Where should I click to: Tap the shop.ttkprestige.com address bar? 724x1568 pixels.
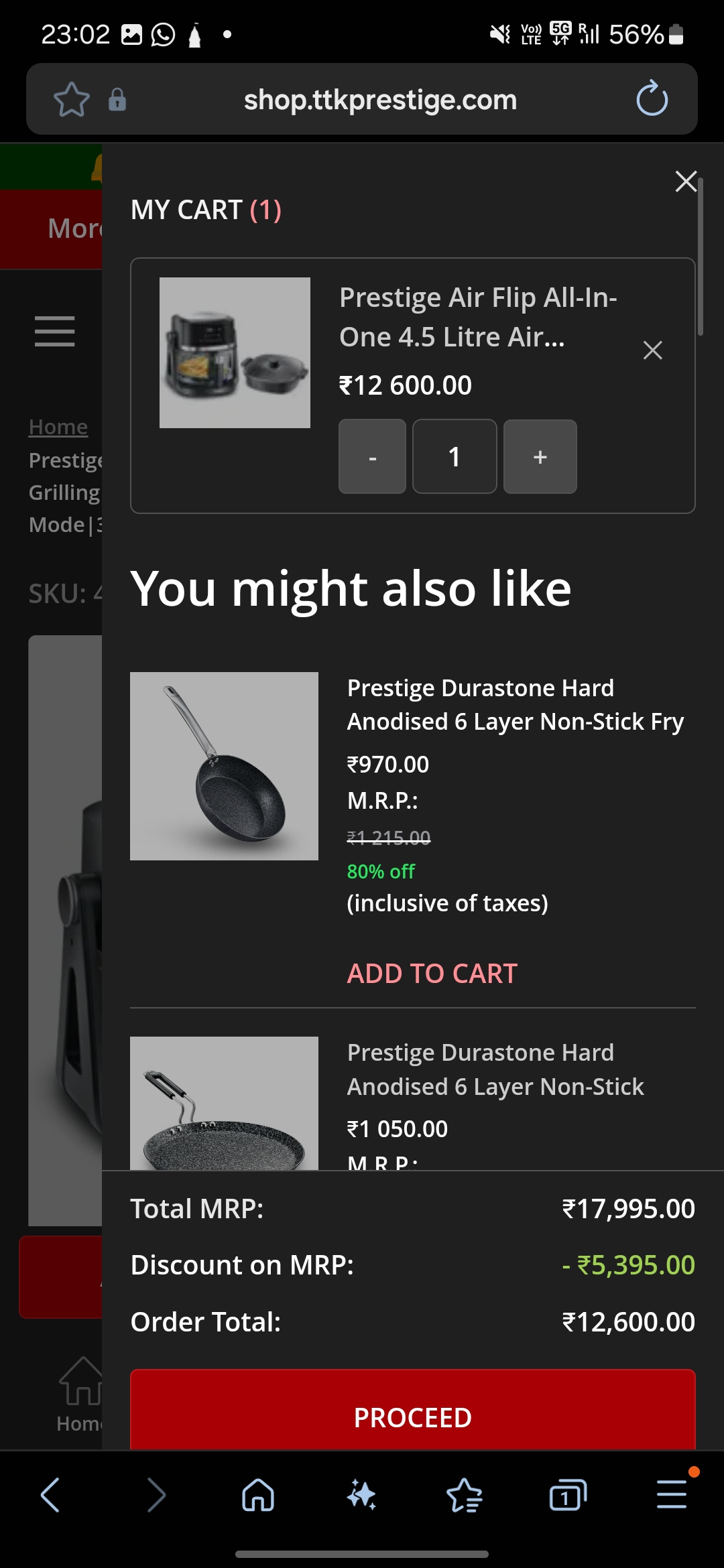pyautogui.click(x=380, y=100)
